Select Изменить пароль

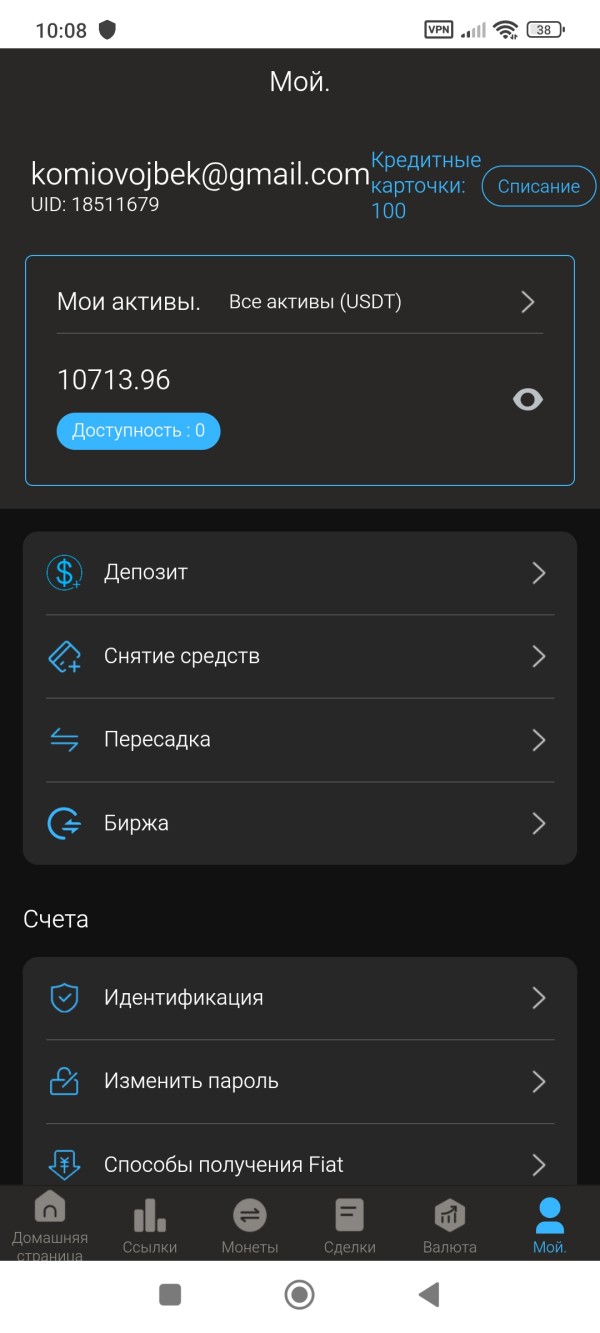coord(300,1081)
